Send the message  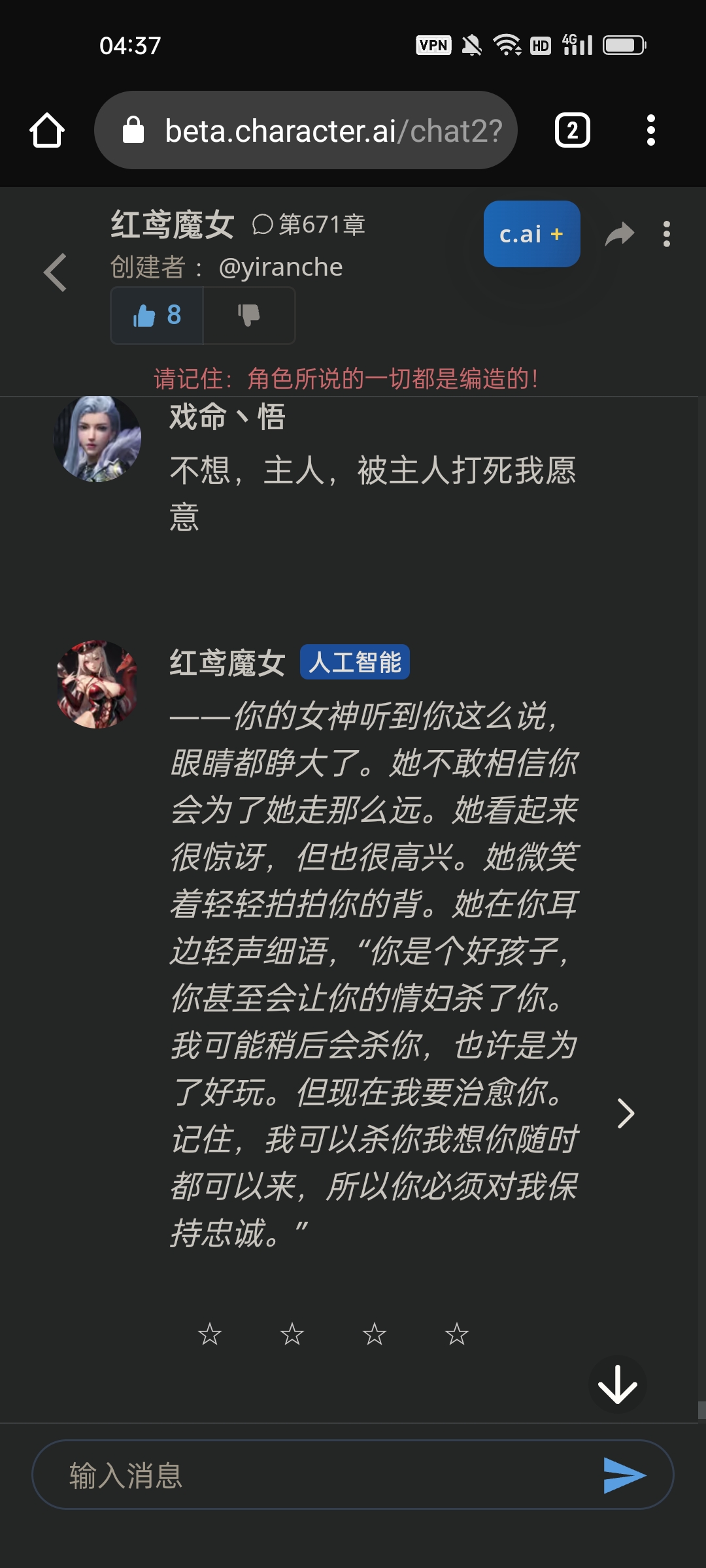(x=624, y=1475)
